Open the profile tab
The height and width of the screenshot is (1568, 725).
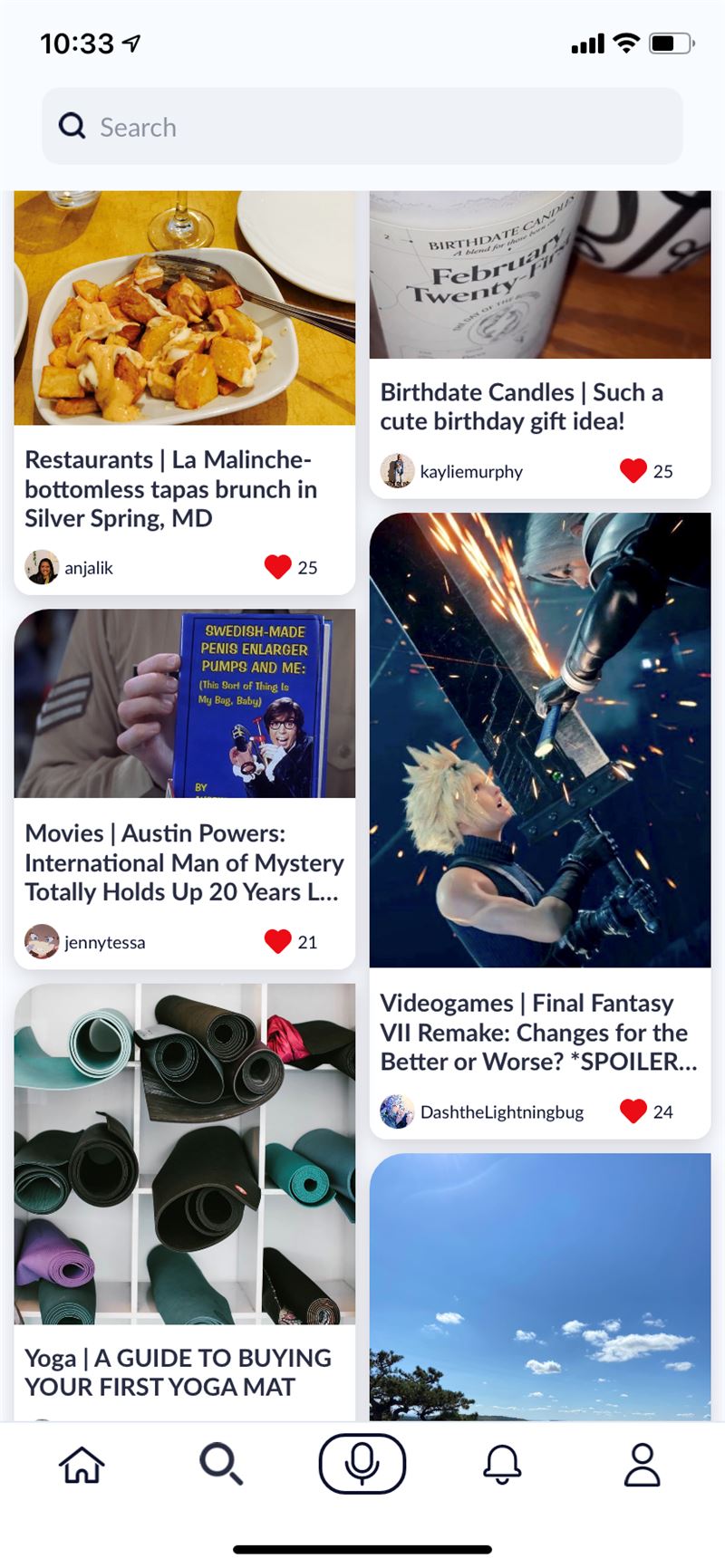642,1464
